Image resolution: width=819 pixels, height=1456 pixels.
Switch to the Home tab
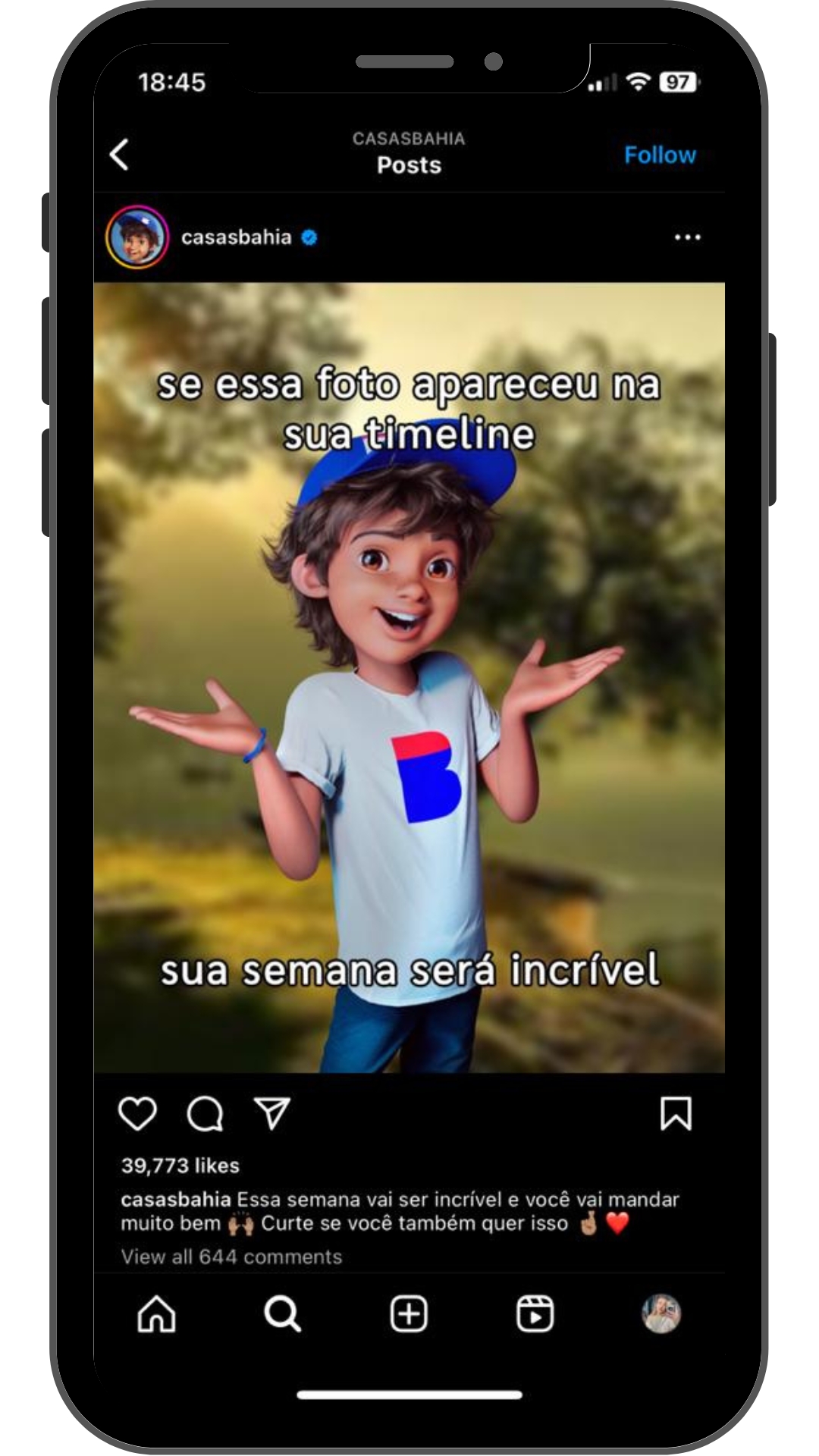(x=156, y=1314)
